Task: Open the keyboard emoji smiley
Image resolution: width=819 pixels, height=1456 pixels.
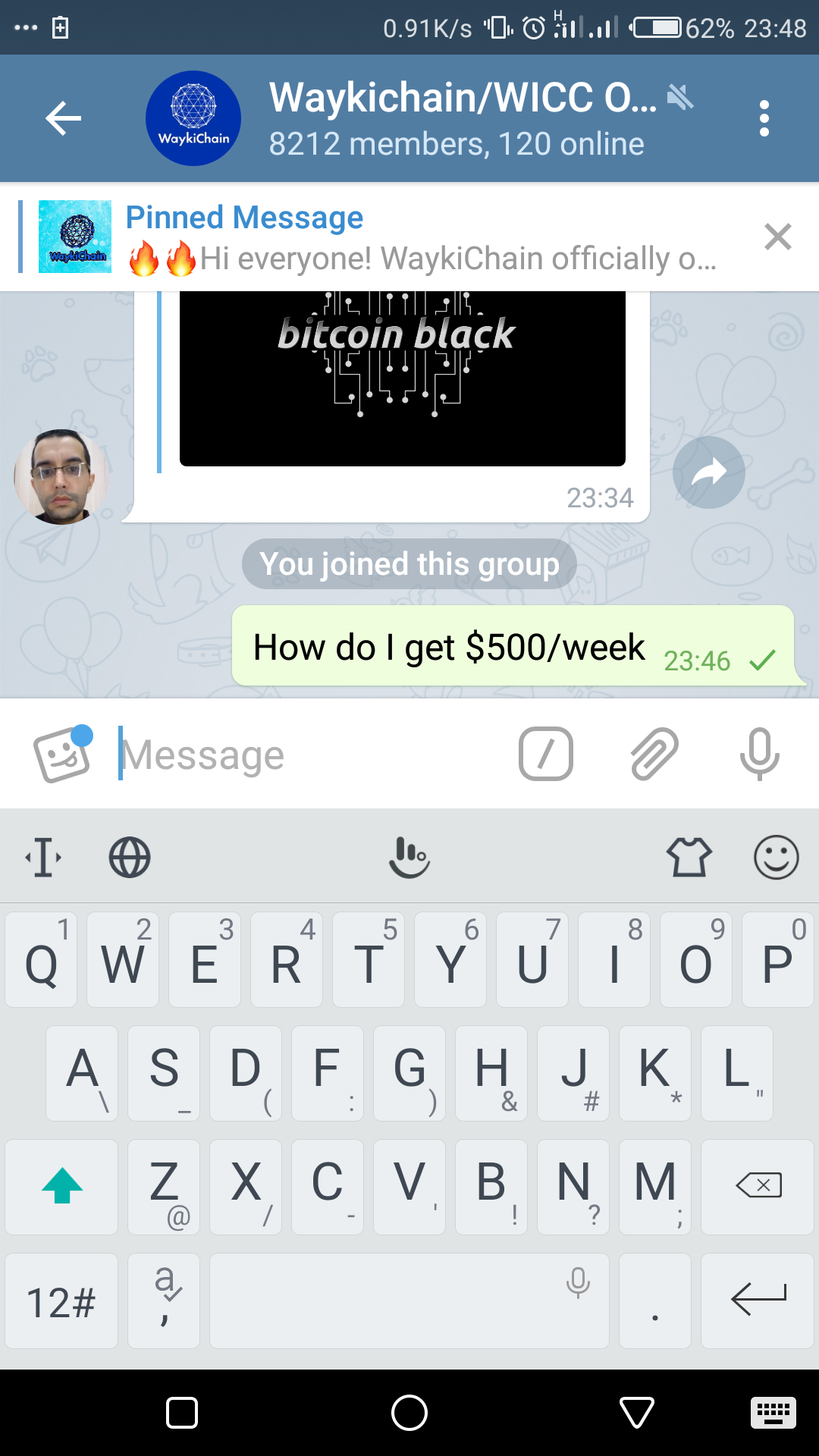Action: click(776, 858)
